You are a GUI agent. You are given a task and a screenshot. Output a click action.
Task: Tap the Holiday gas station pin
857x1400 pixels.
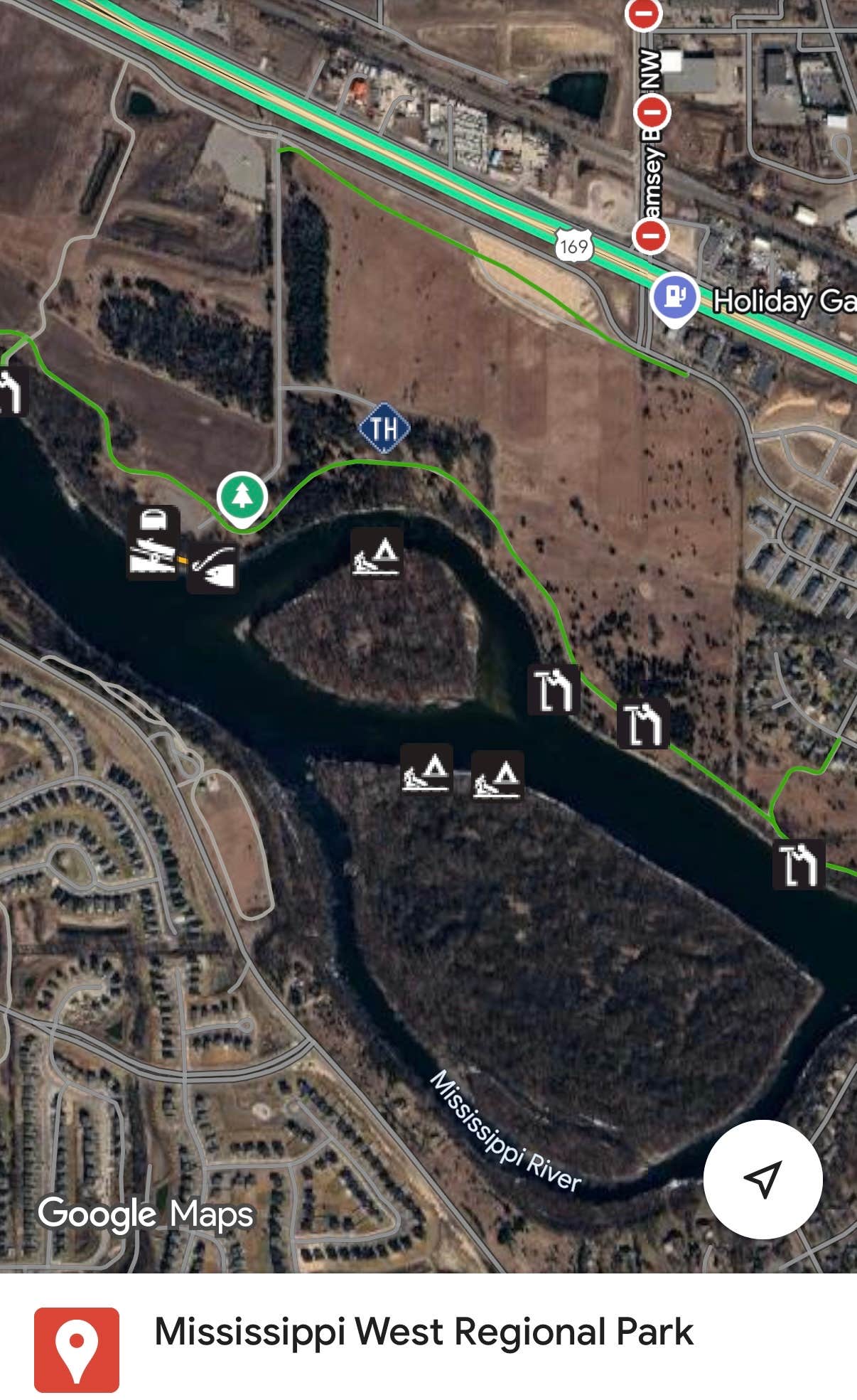tap(674, 299)
